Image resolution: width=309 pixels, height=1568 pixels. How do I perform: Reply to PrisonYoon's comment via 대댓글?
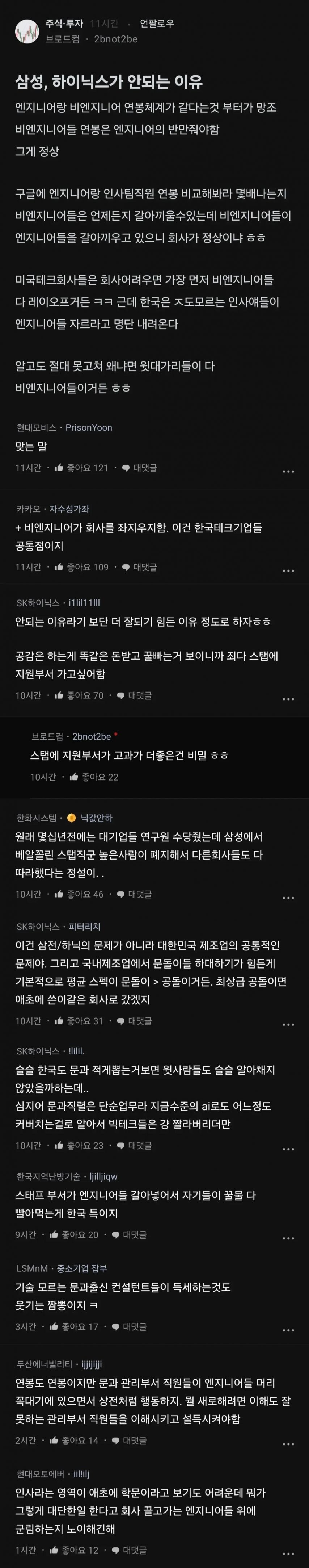tap(140, 468)
